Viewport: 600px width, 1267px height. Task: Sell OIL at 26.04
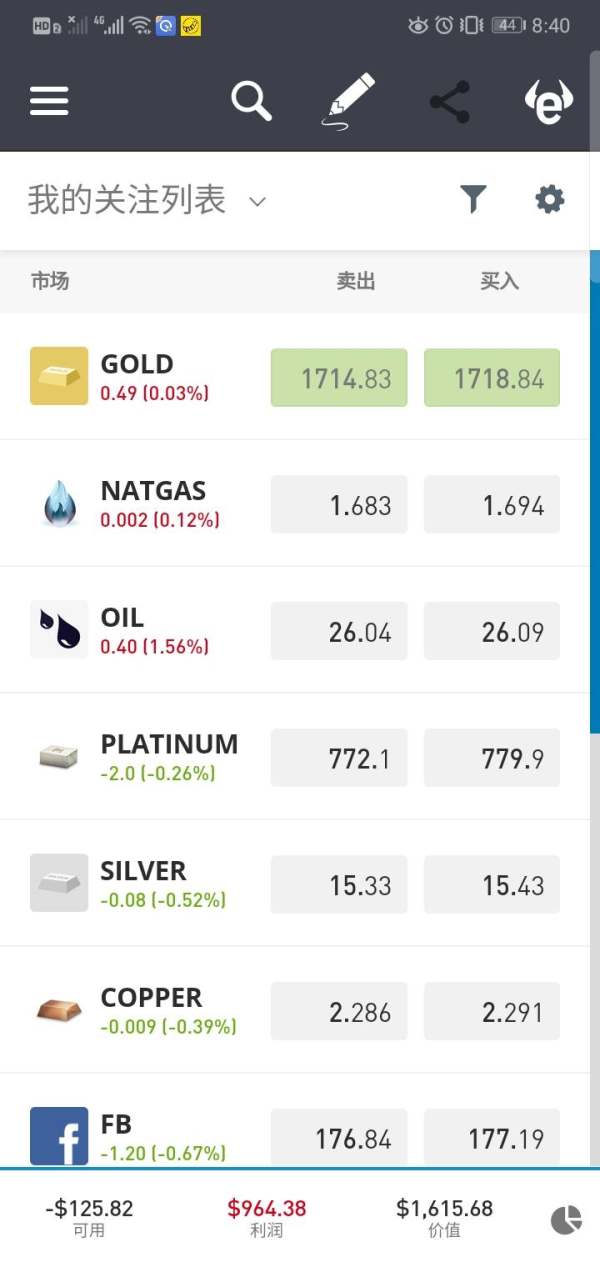tap(339, 631)
